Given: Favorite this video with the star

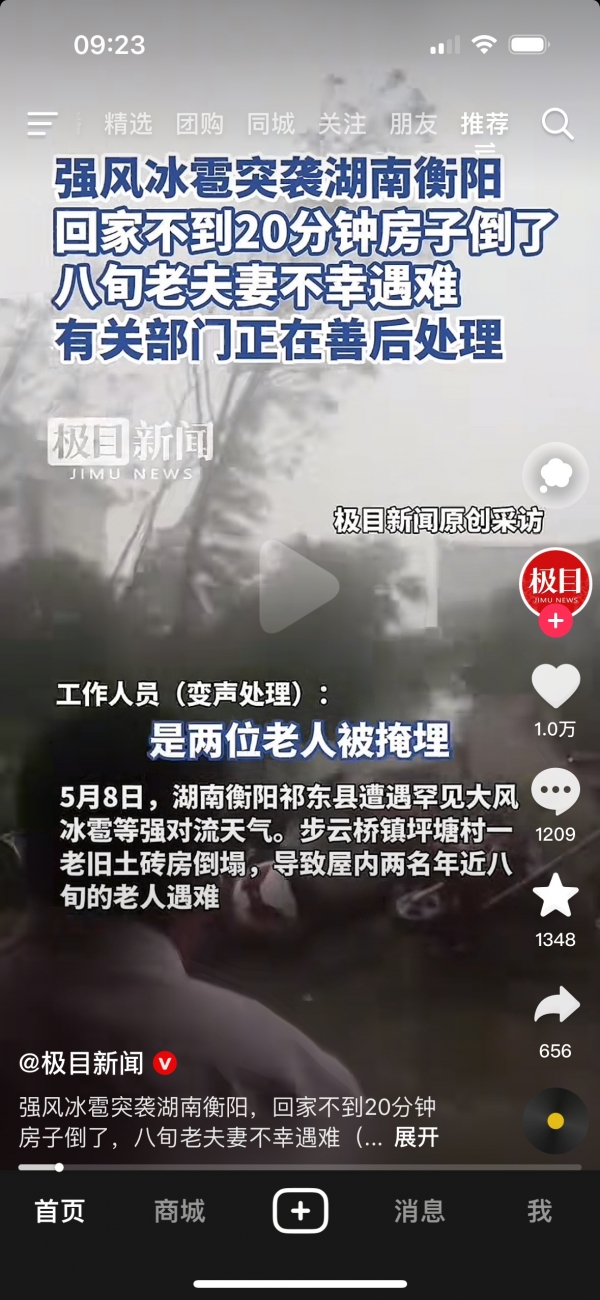Looking at the screenshot, I should (x=555, y=897).
